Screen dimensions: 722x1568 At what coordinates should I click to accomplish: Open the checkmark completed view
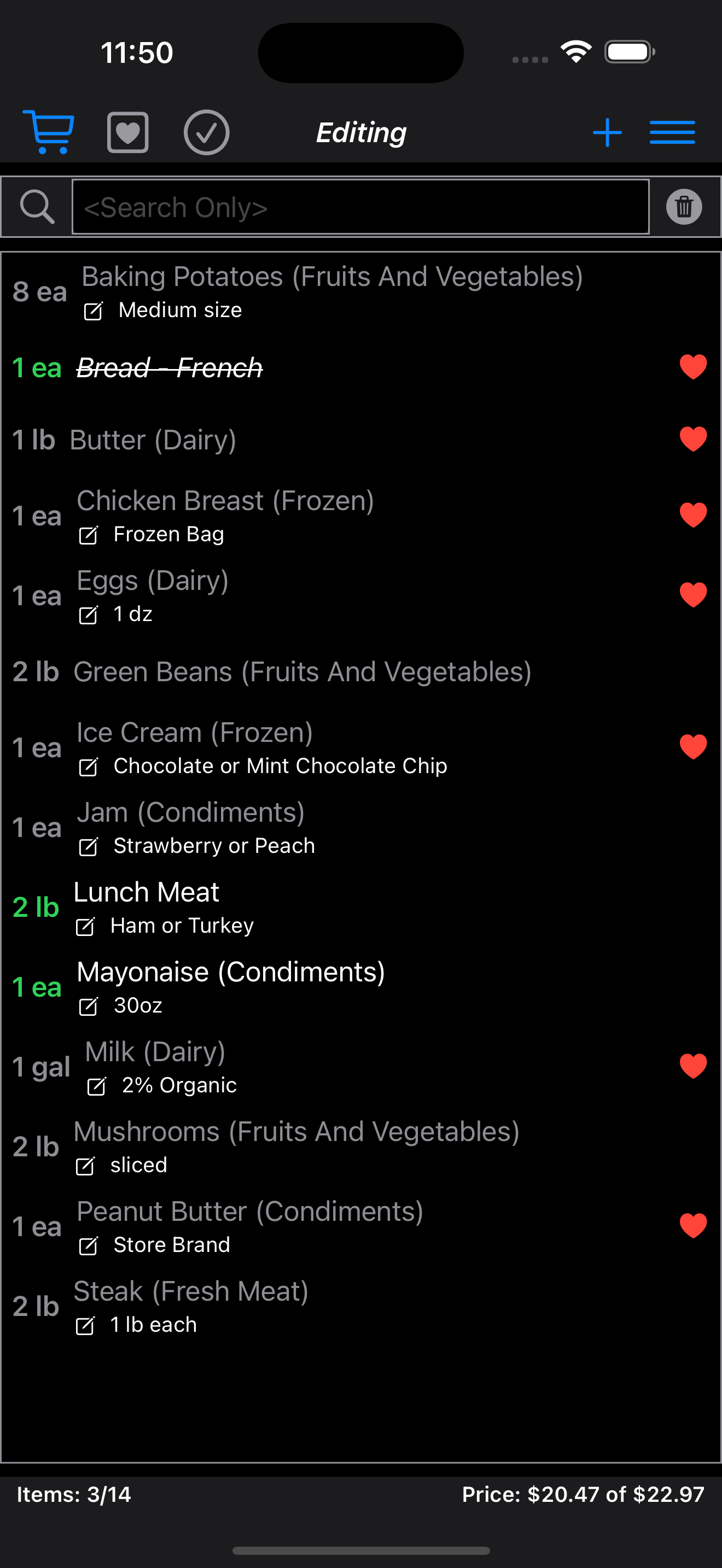tap(206, 132)
